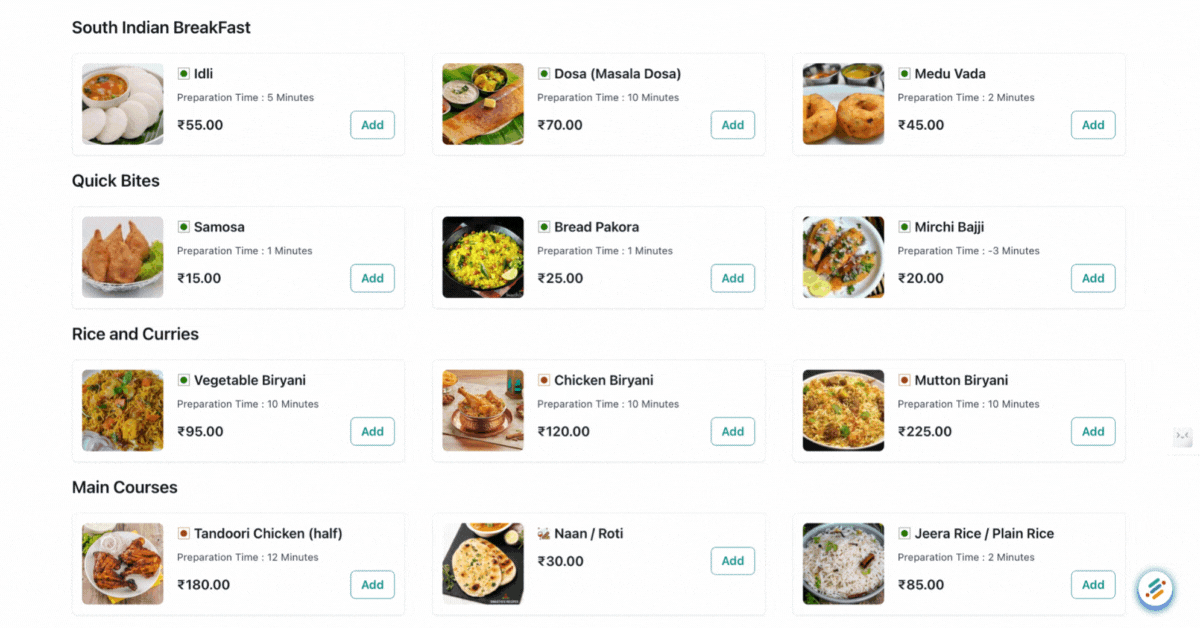1200x628 pixels.
Task: Select Add on Mirchi Bajji
Action: 1092,278
